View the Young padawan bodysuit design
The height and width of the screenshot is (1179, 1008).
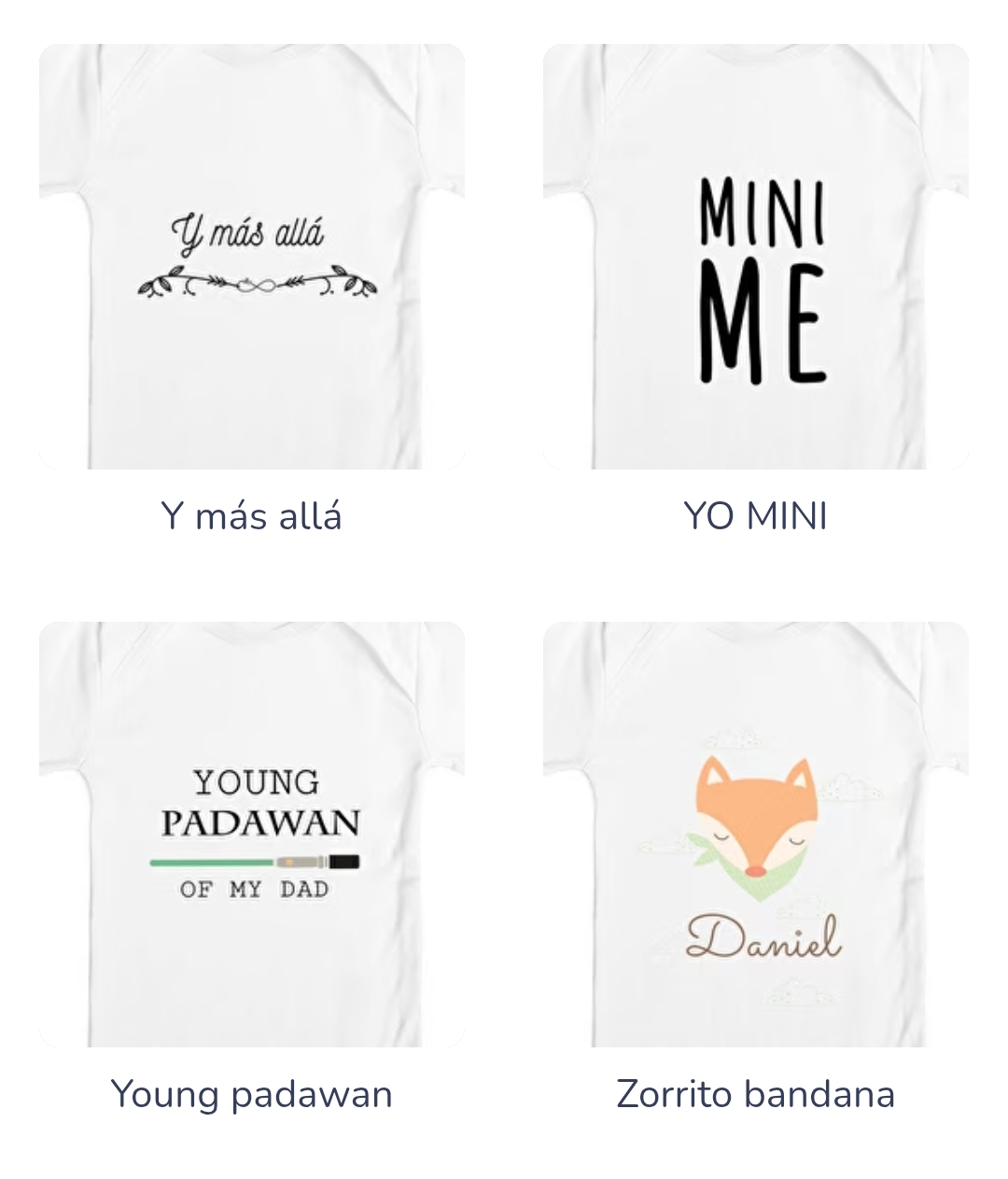[252, 834]
